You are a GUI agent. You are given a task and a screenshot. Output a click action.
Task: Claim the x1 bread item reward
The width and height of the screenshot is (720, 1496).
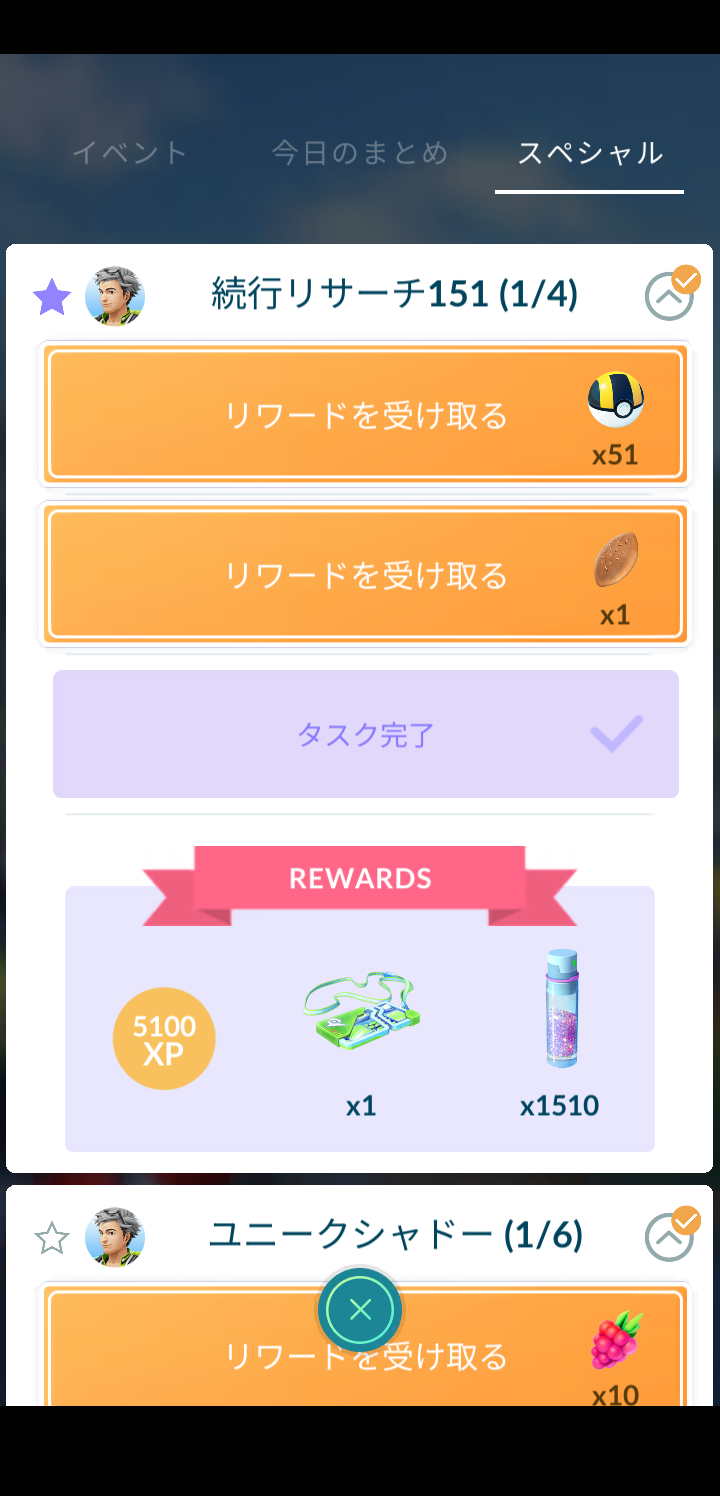(365, 575)
